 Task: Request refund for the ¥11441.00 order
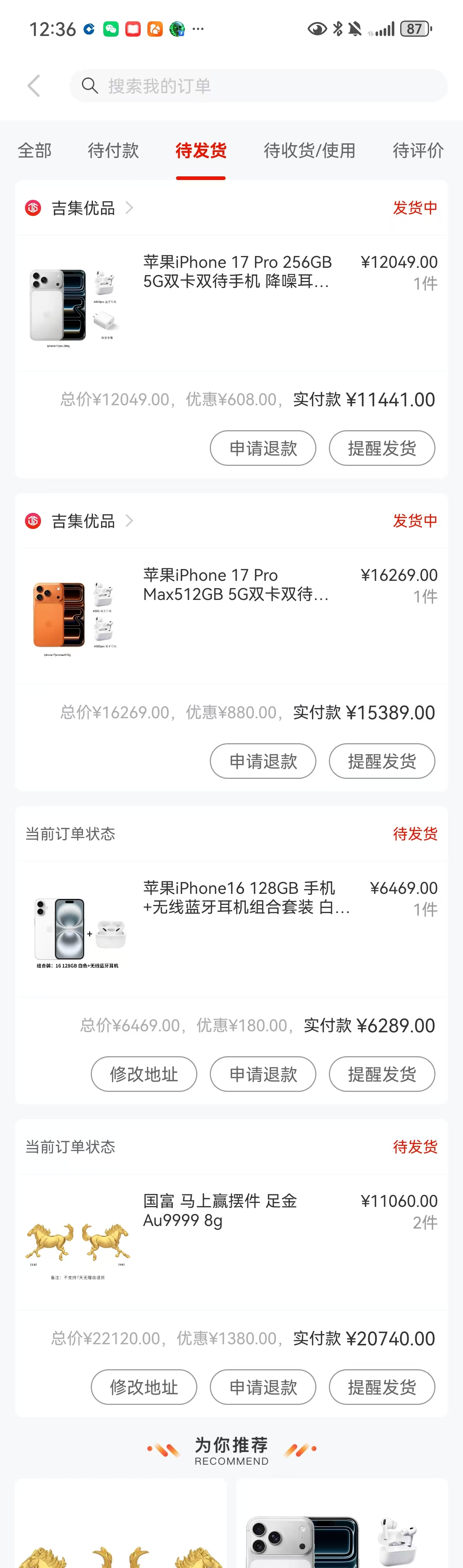(x=263, y=448)
